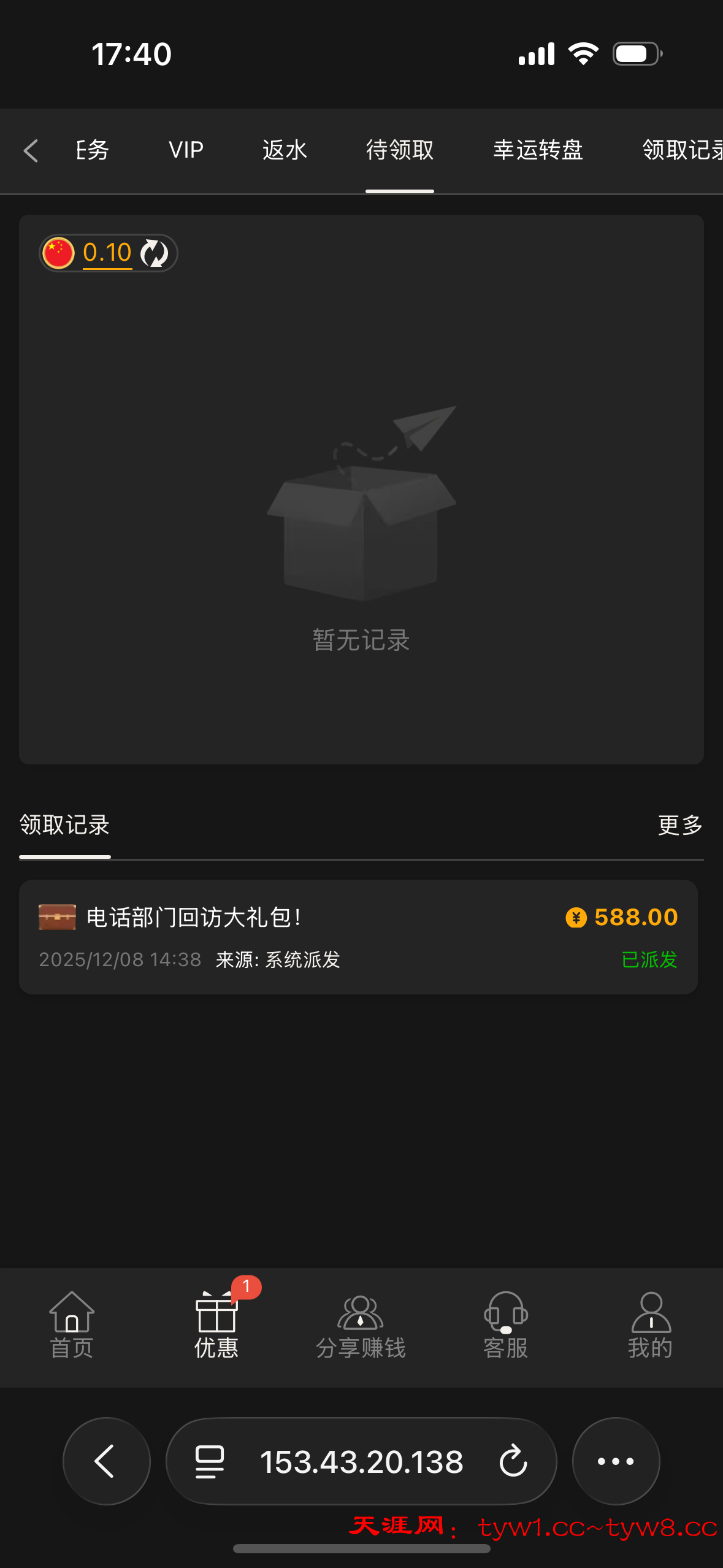Open browser more options ellipsis
This screenshot has height=1568, width=723.
pyautogui.click(x=616, y=1461)
